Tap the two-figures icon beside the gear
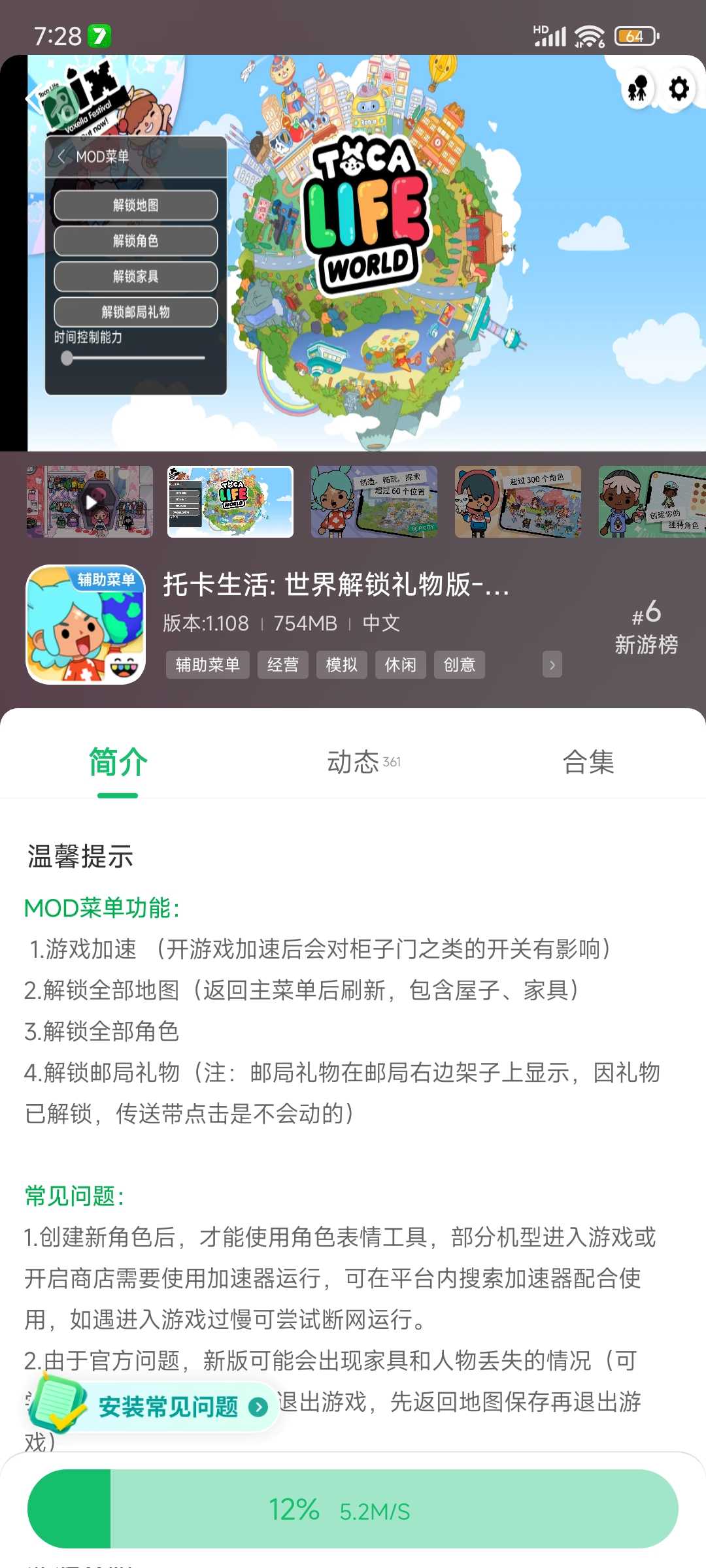 (x=637, y=88)
